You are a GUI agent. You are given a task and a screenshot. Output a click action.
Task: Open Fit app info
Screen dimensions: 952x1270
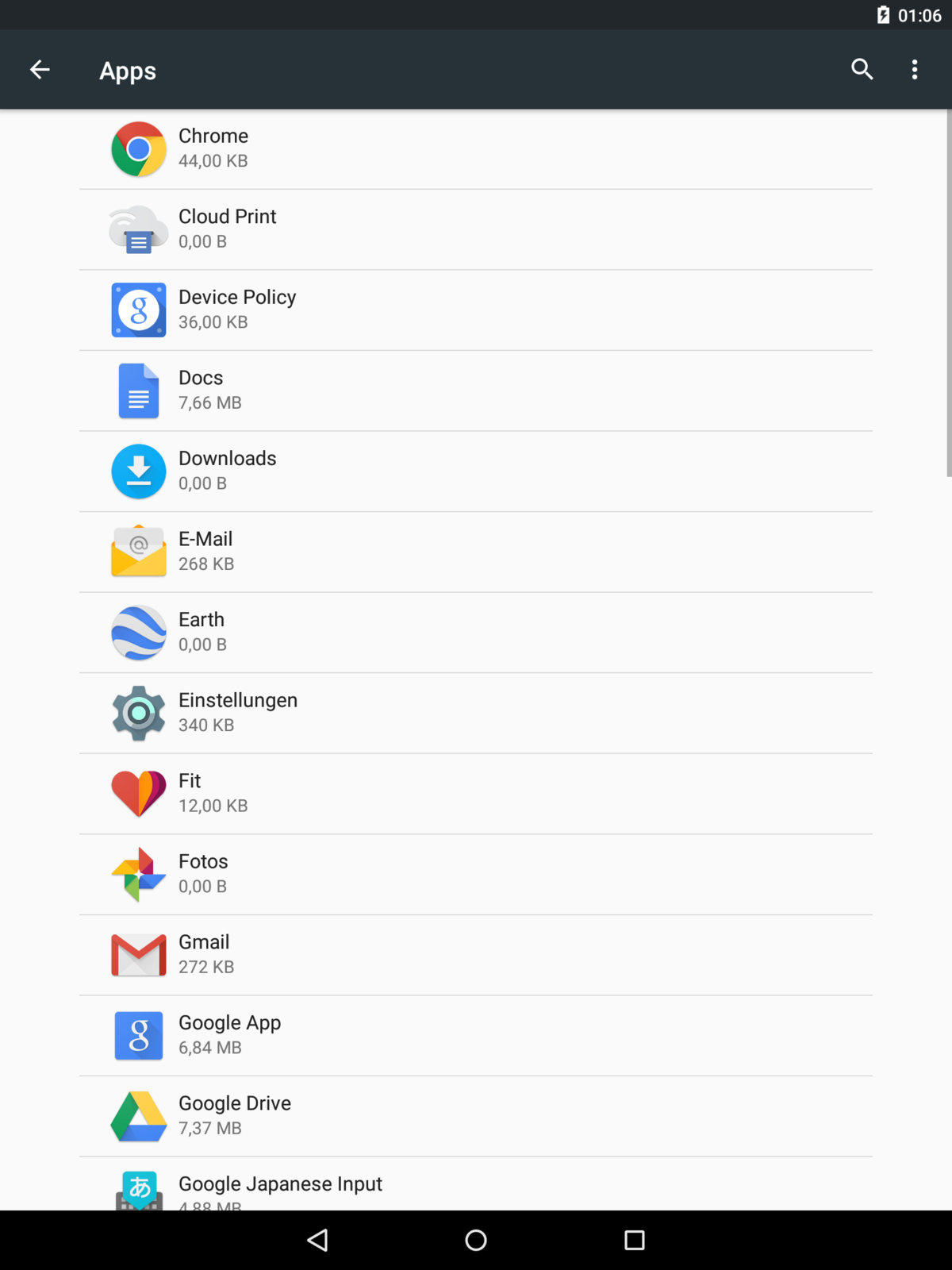pos(476,794)
